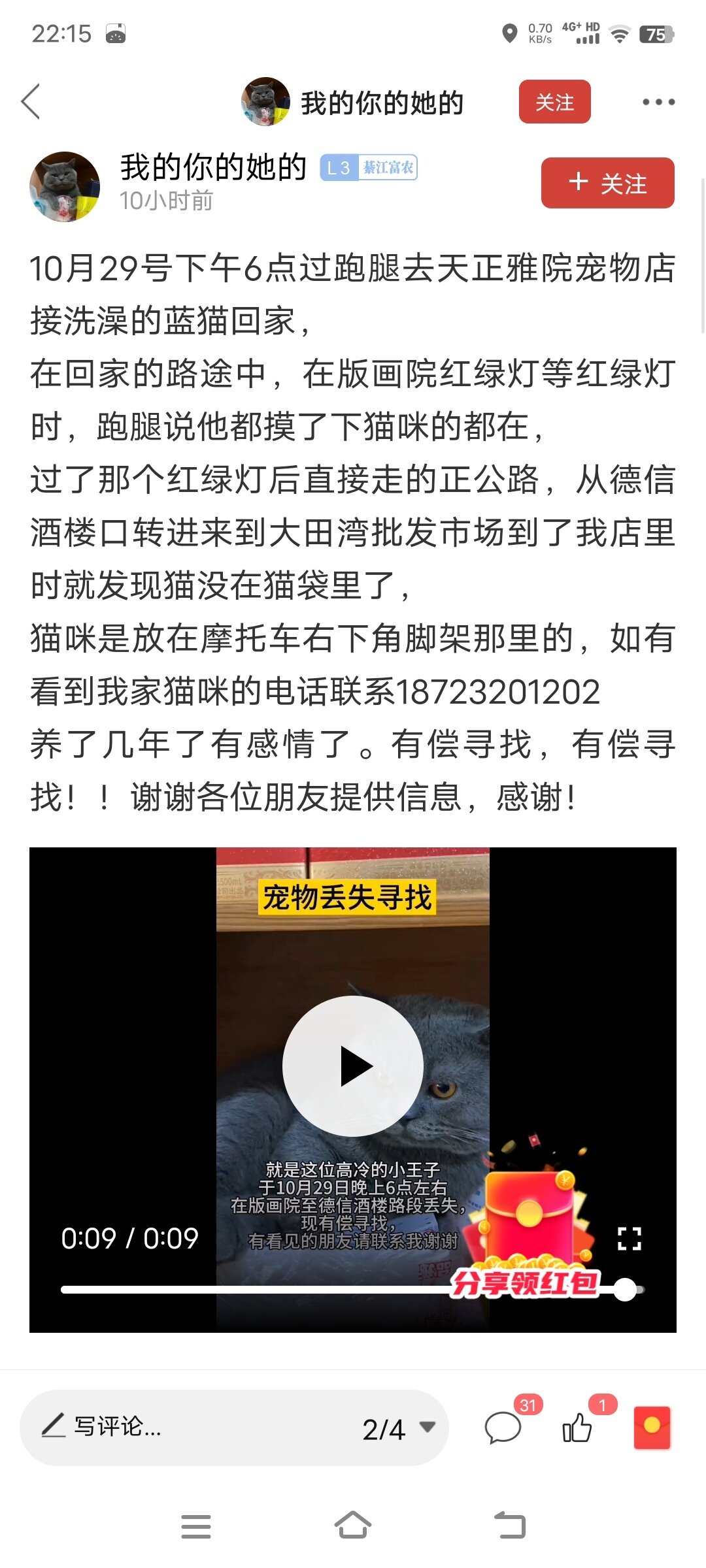Tap the video progress bar

click(327, 1290)
